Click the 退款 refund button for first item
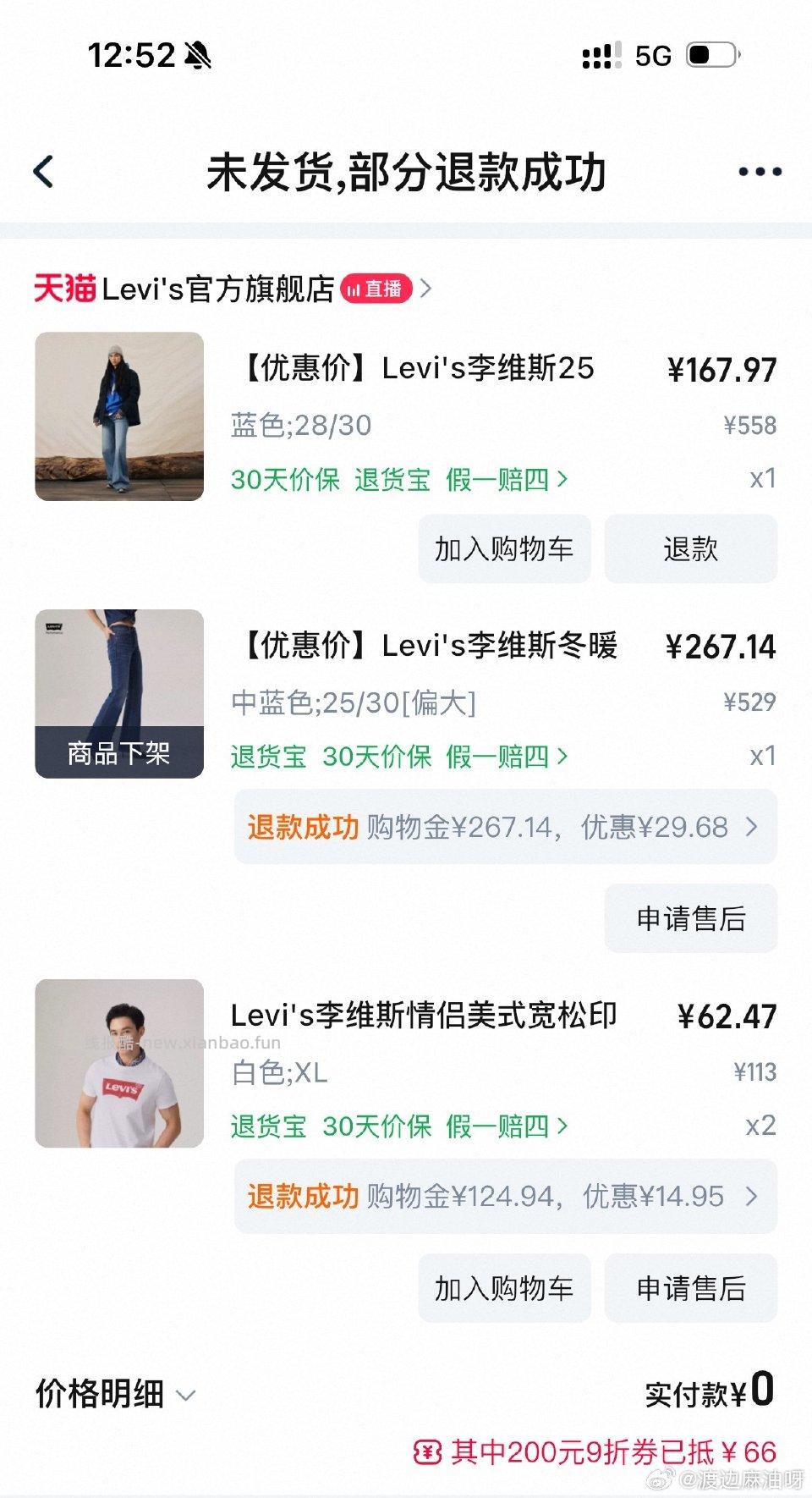 point(690,549)
